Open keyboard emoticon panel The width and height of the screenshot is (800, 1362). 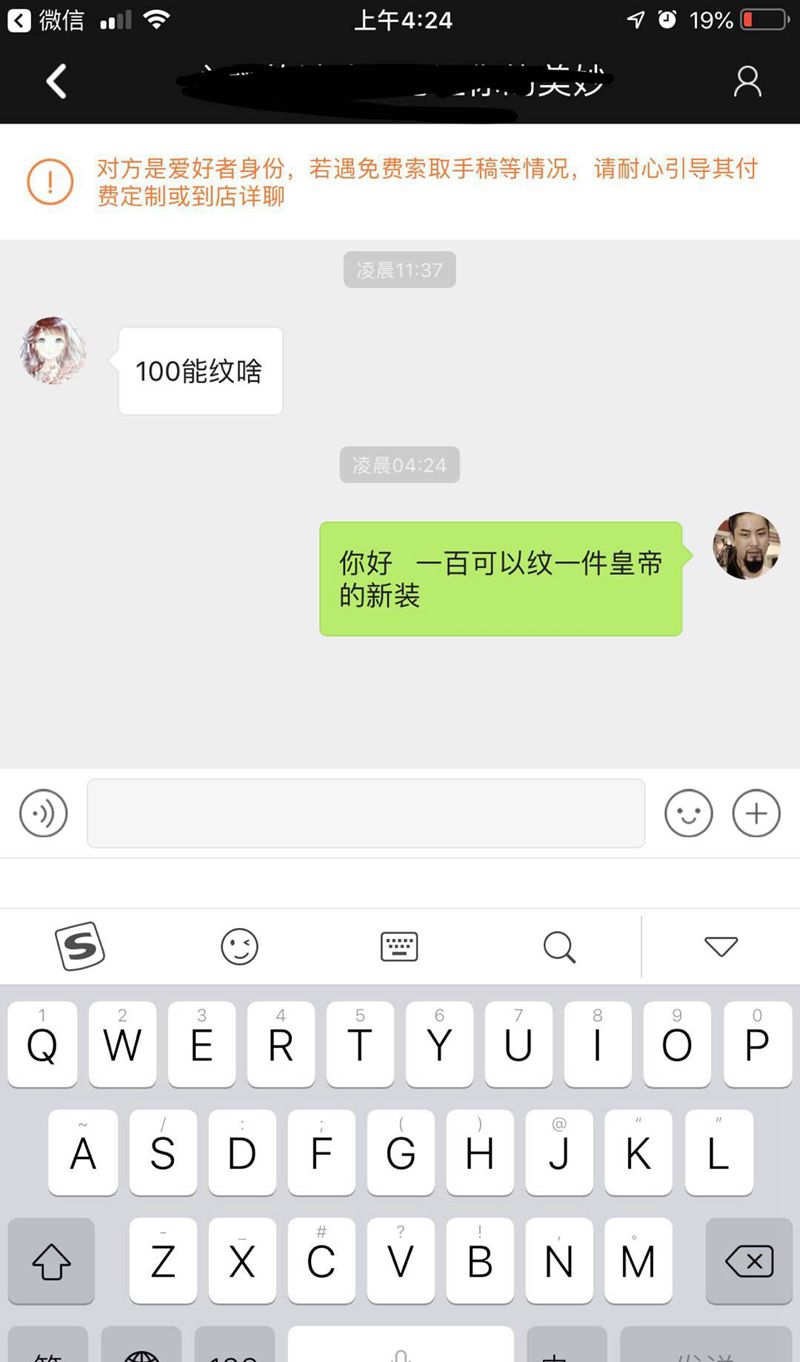click(239, 946)
